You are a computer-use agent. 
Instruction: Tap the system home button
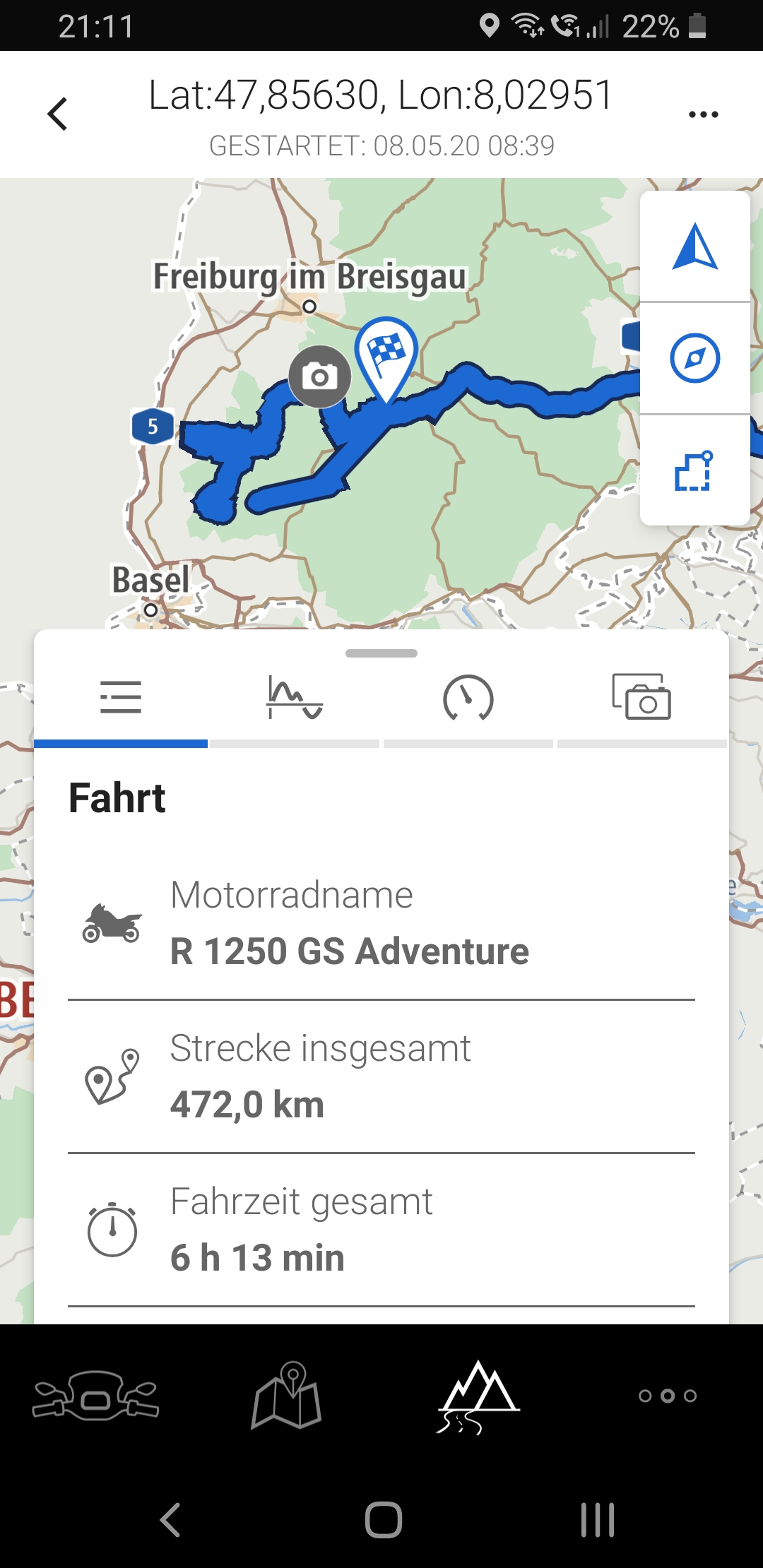click(x=384, y=1519)
